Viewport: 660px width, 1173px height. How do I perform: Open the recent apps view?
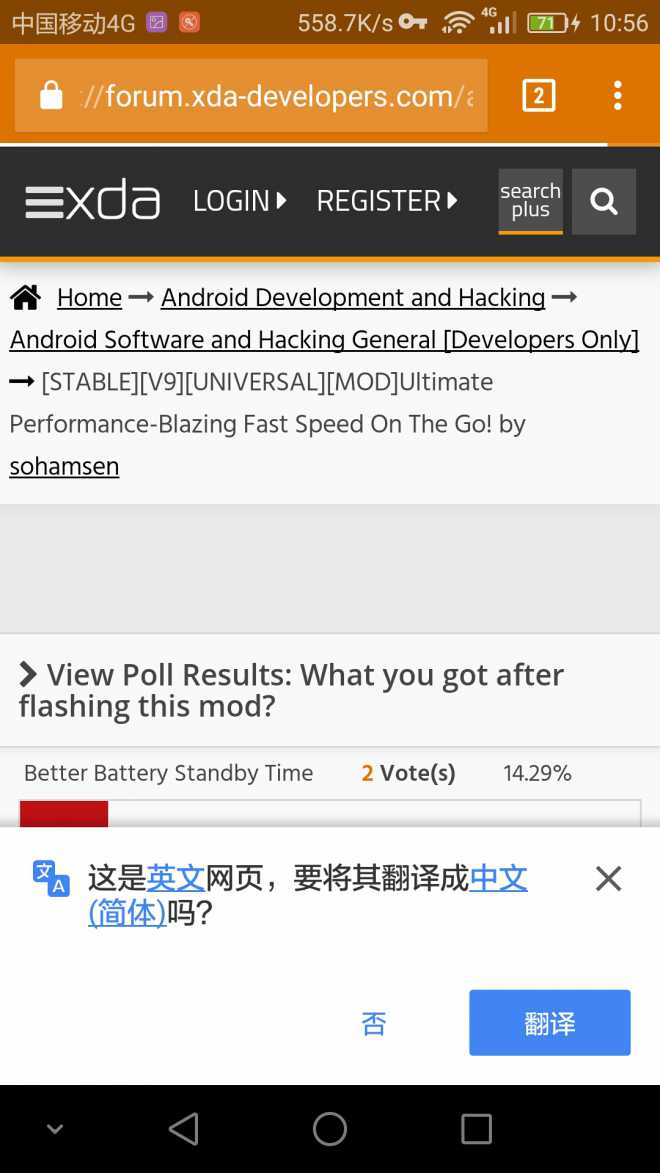(x=476, y=1129)
